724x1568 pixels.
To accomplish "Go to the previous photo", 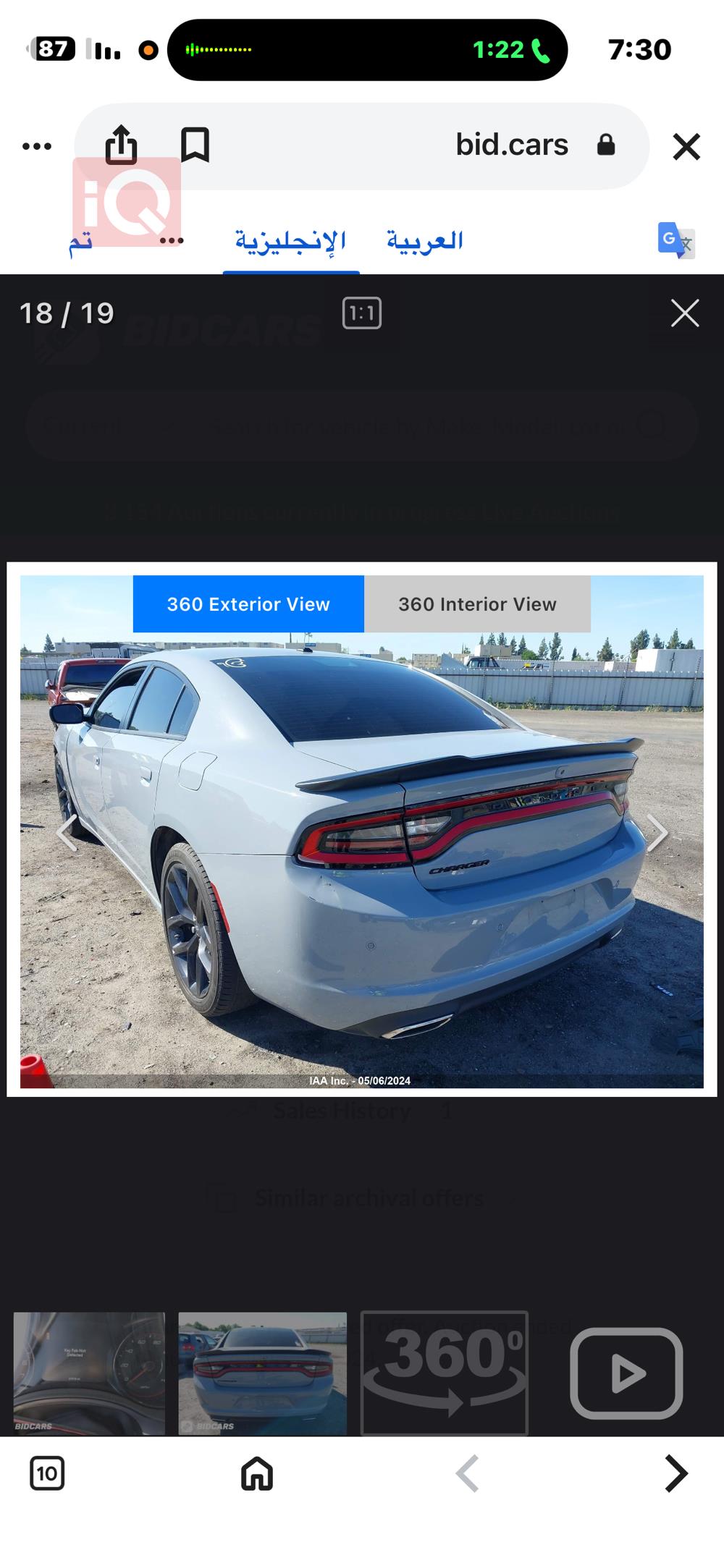I will [x=67, y=833].
